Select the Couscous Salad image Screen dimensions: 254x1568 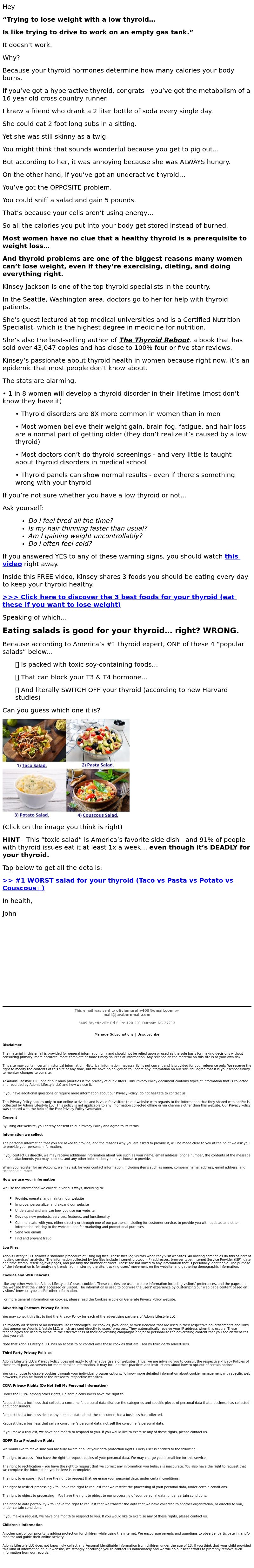(98, 790)
